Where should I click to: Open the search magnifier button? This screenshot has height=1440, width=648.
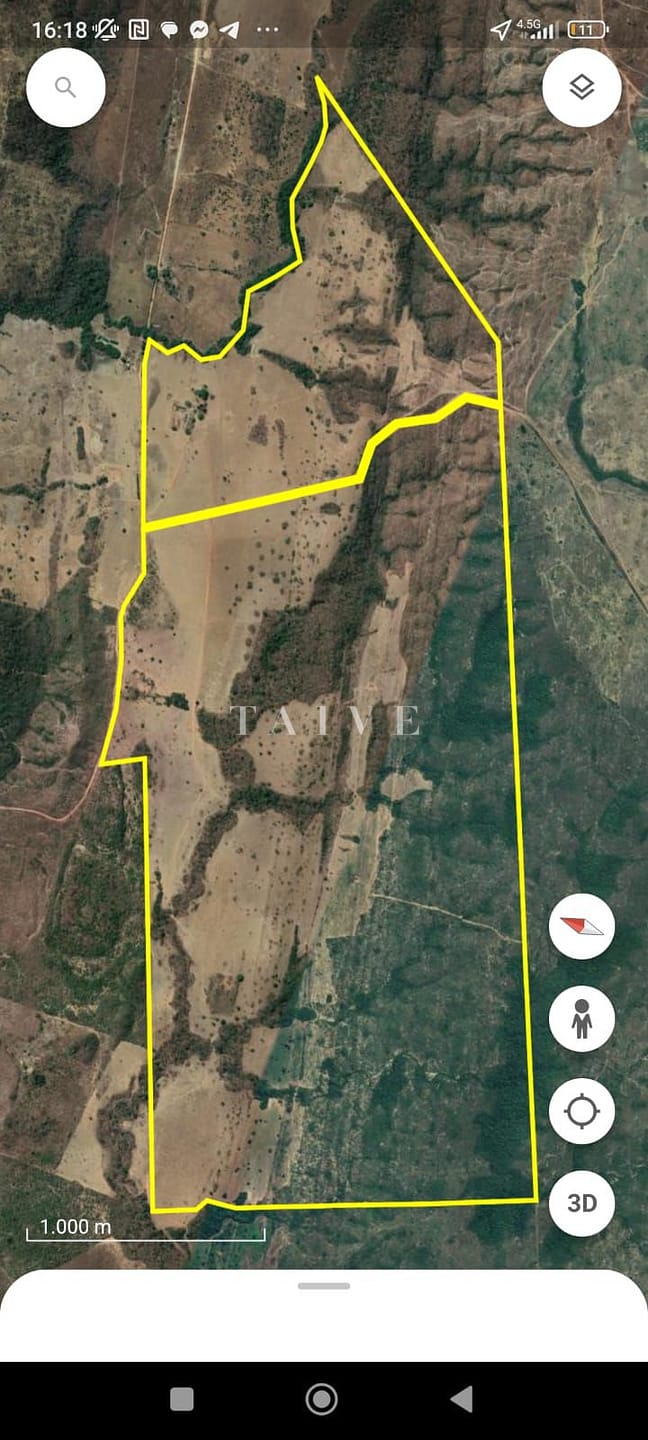[x=66, y=88]
